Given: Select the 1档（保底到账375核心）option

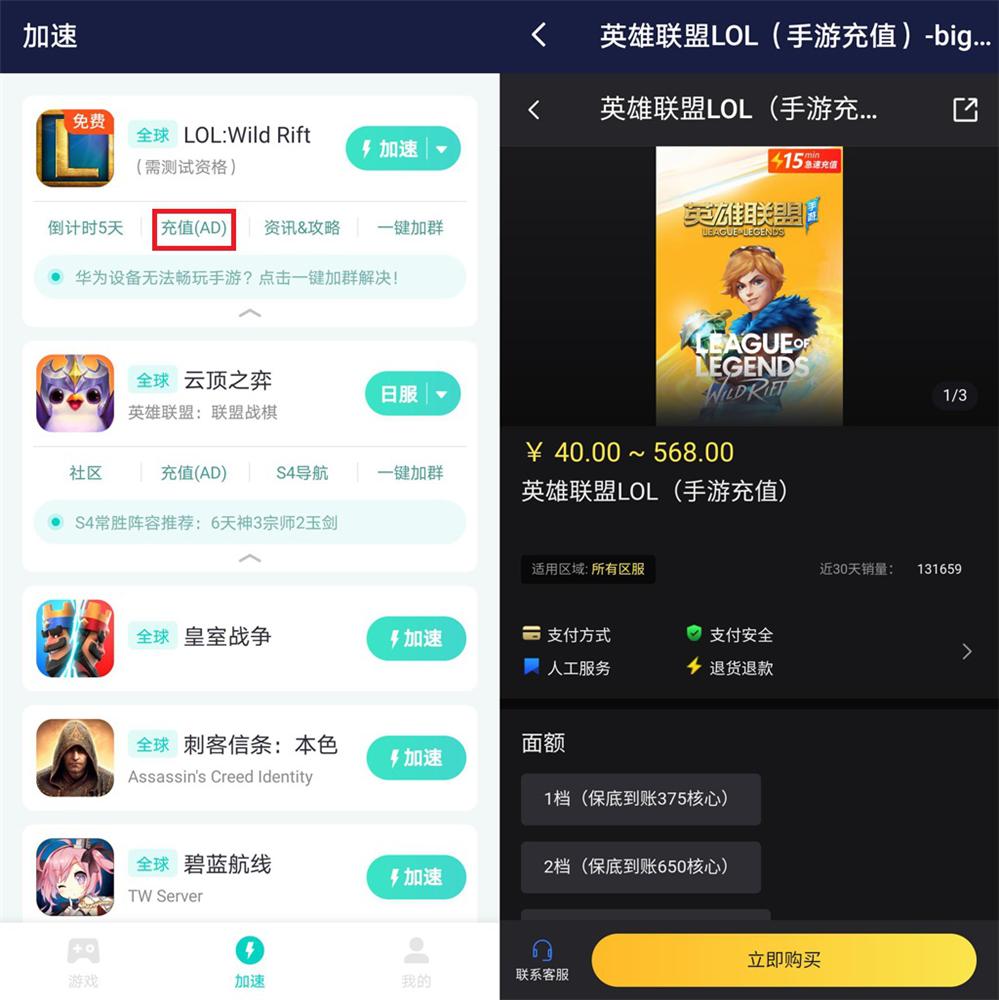Looking at the screenshot, I should tap(640, 799).
